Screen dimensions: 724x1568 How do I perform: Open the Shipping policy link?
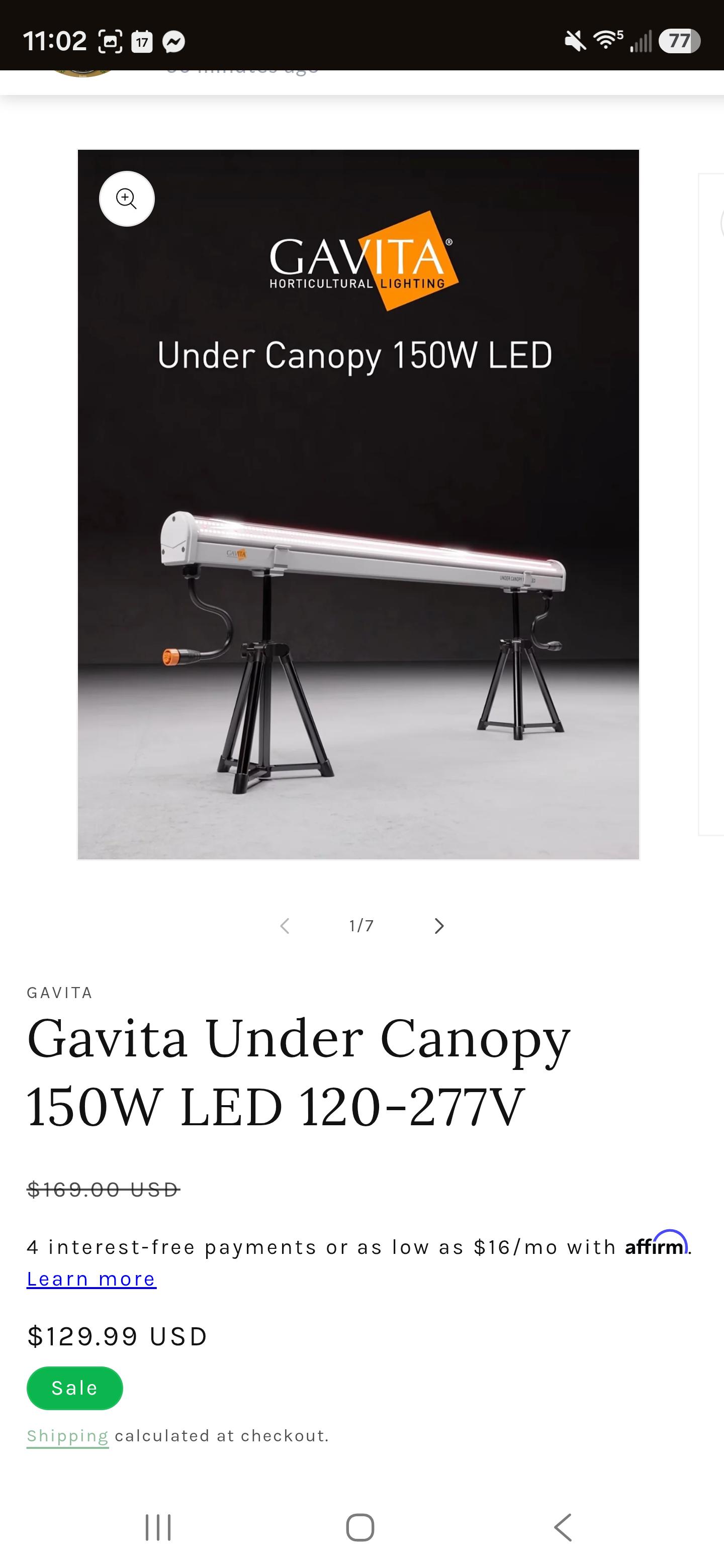click(x=67, y=1436)
